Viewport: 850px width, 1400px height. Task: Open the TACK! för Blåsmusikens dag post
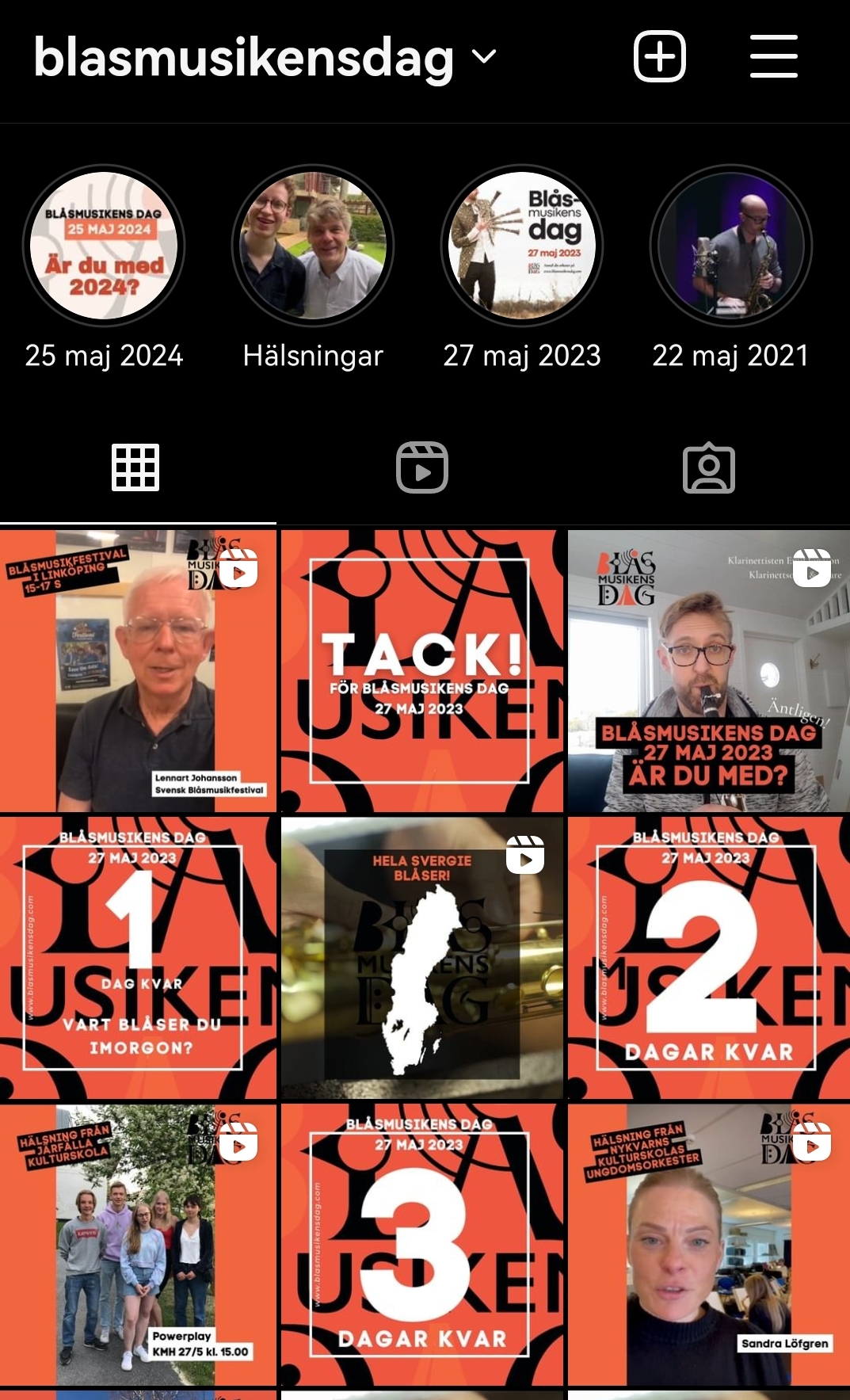[421, 671]
